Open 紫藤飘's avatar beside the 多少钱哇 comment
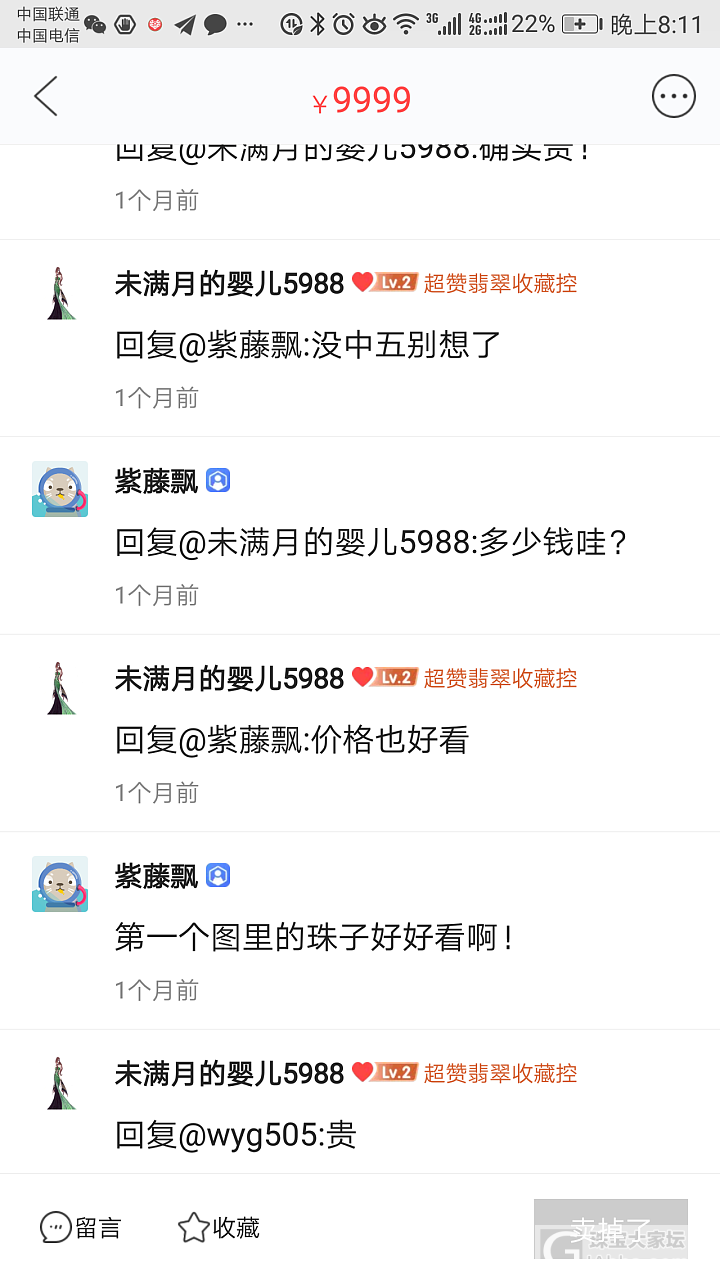 (x=60, y=489)
